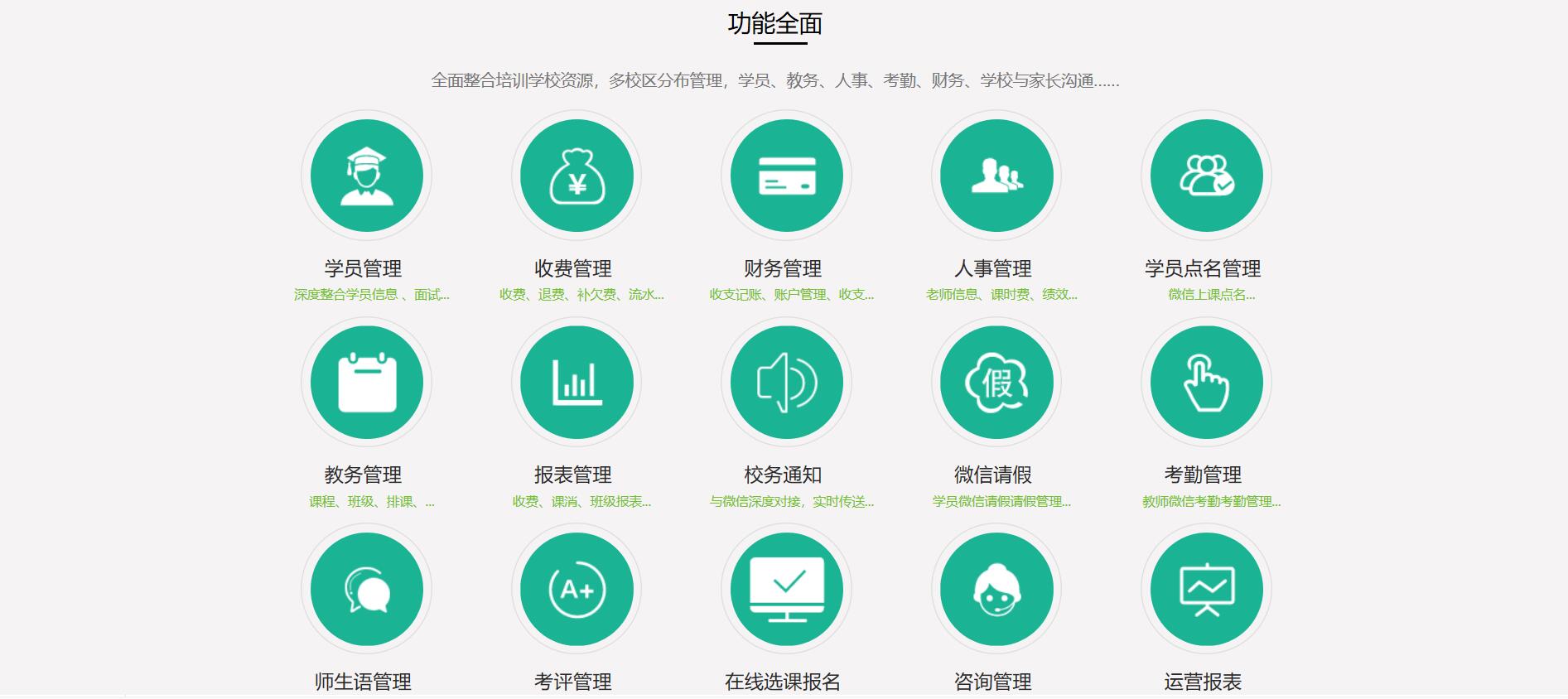The width and height of the screenshot is (1568, 699).
Task: Select the 收费管理 money bag icon
Action: pyautogui.click(x=577, y=176)
